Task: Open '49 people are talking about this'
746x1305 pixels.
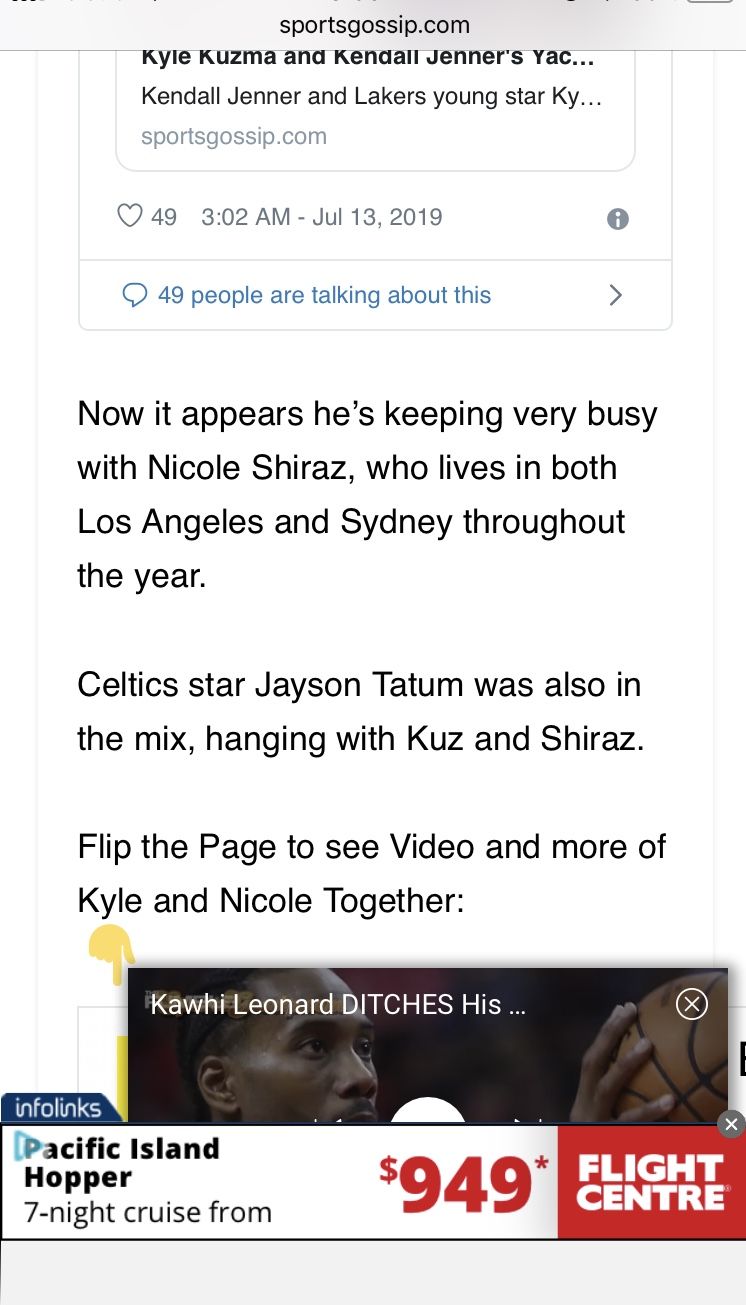Action: pos(324,295)
